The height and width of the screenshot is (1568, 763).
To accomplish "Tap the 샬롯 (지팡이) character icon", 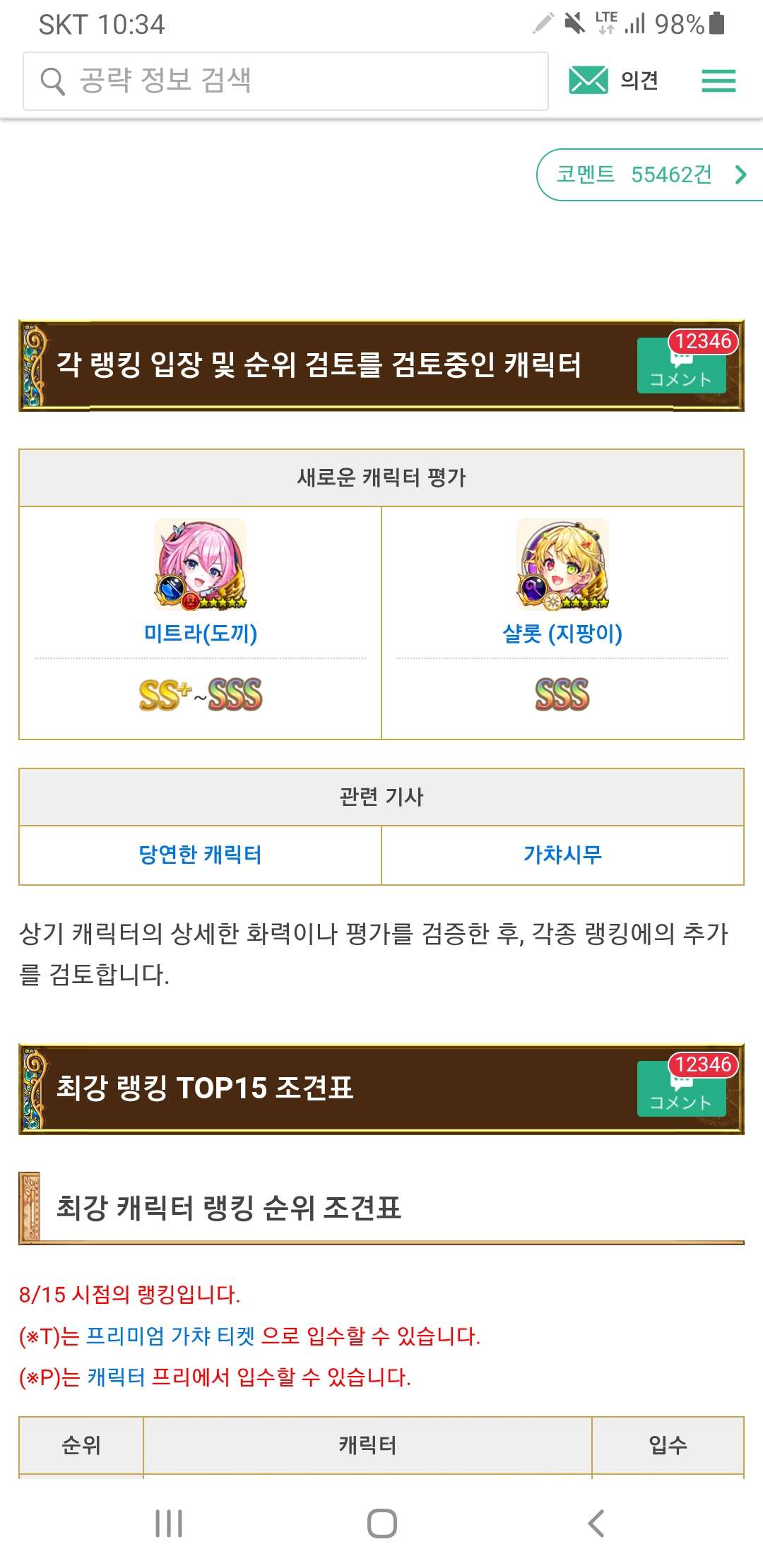I will pyautogui.click(x=562, y=564).
